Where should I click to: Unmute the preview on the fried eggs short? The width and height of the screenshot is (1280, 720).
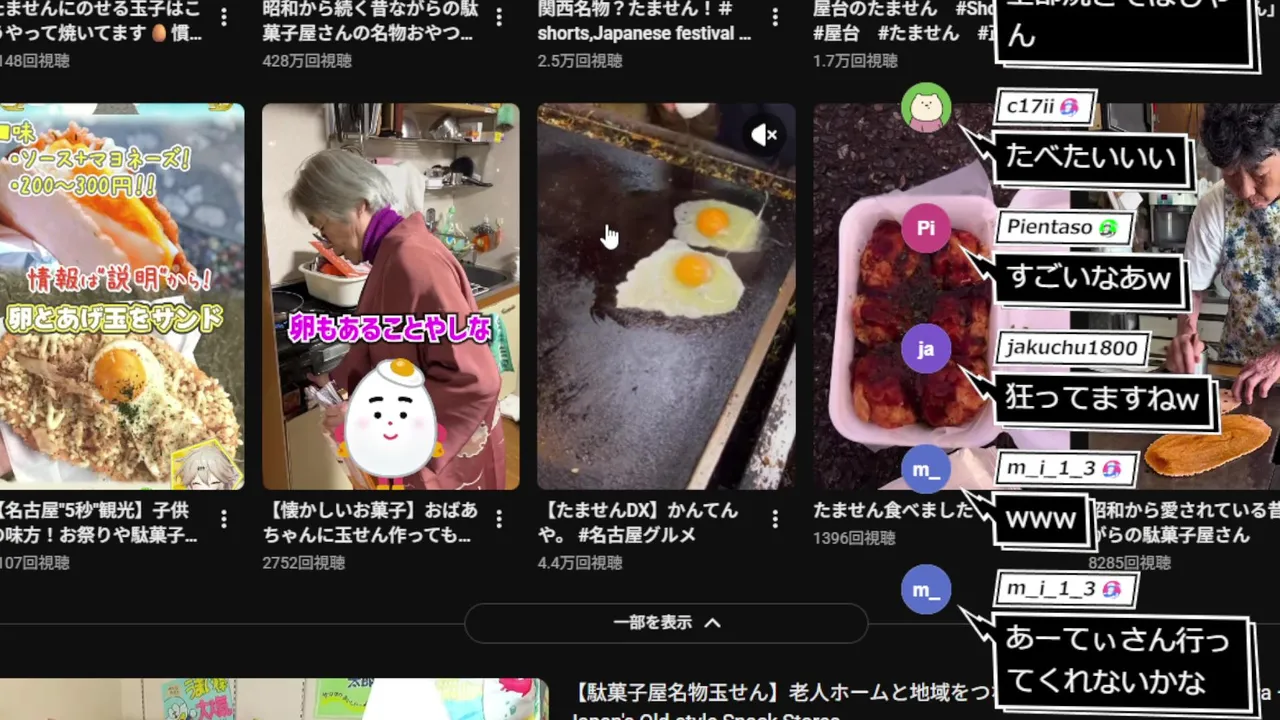[764, 135]
